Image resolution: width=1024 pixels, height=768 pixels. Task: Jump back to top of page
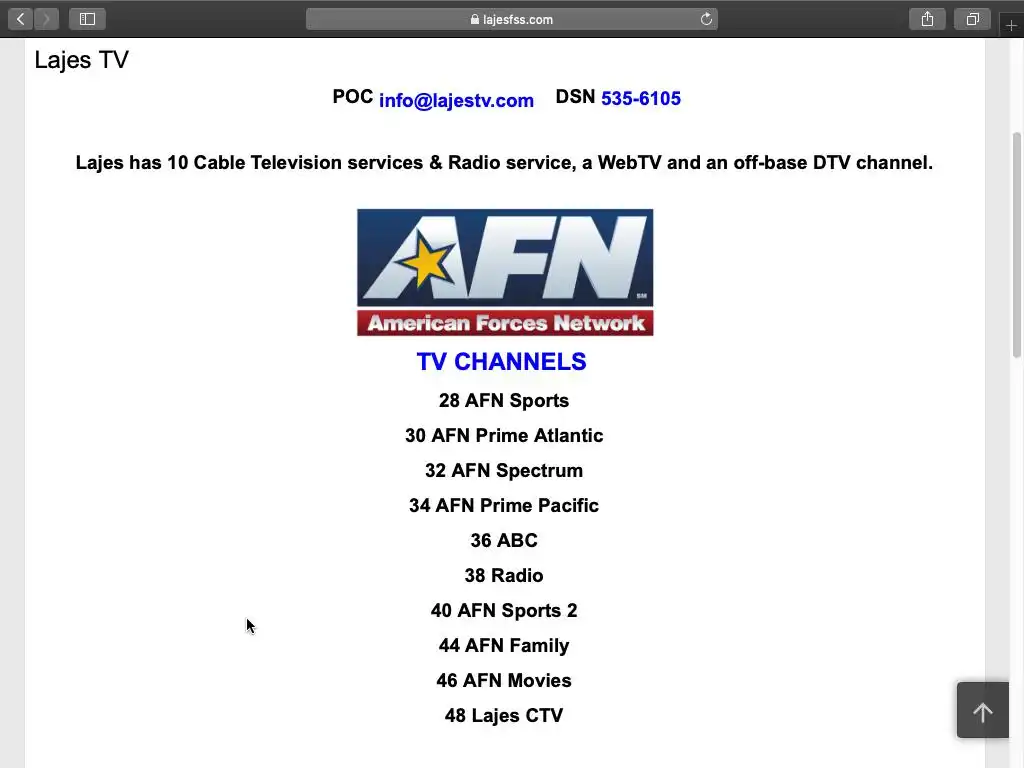(x=982, y=711)
